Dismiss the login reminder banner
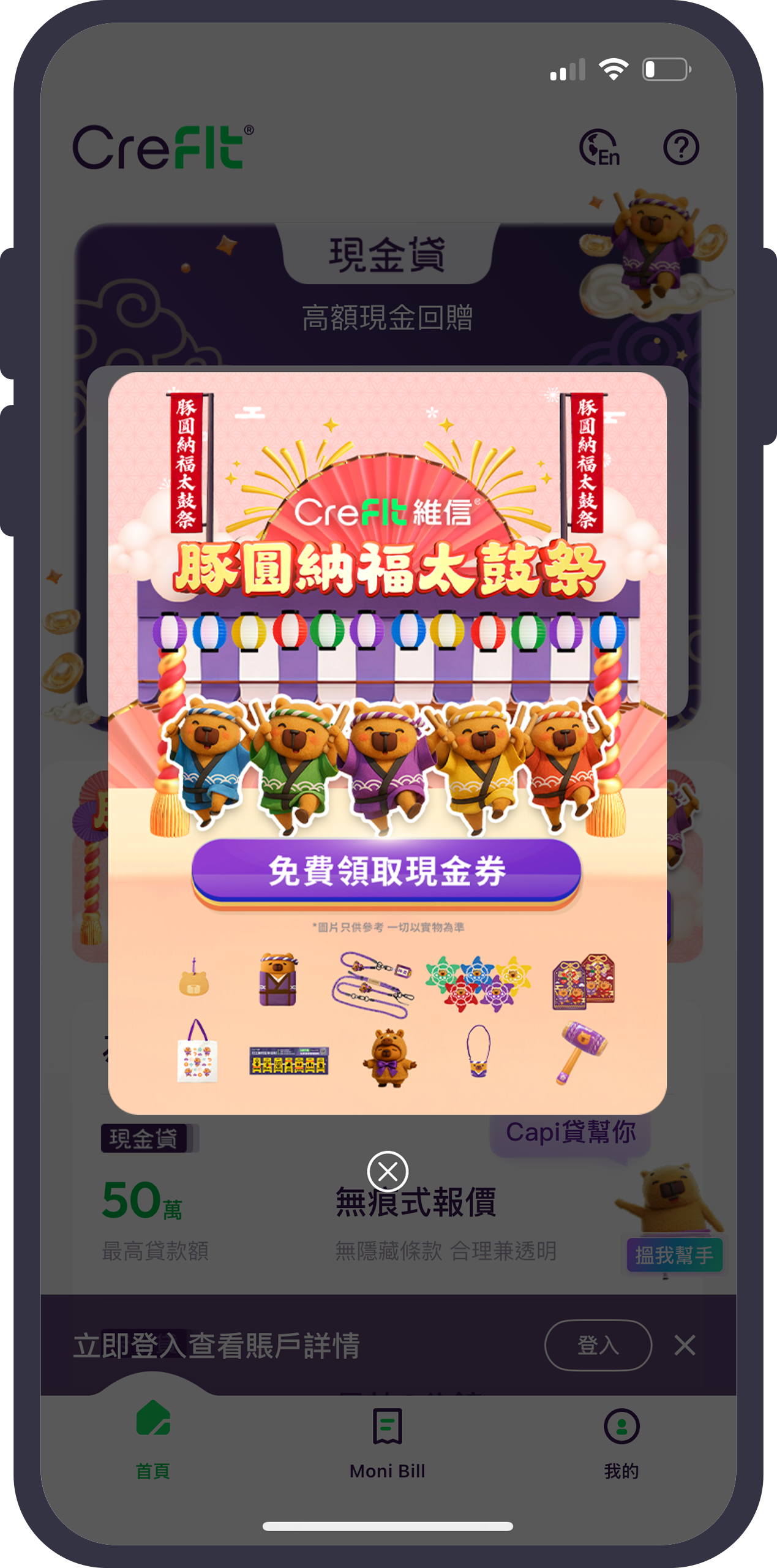Screen dimensions: 777x1568 (x=685, y=1346)
